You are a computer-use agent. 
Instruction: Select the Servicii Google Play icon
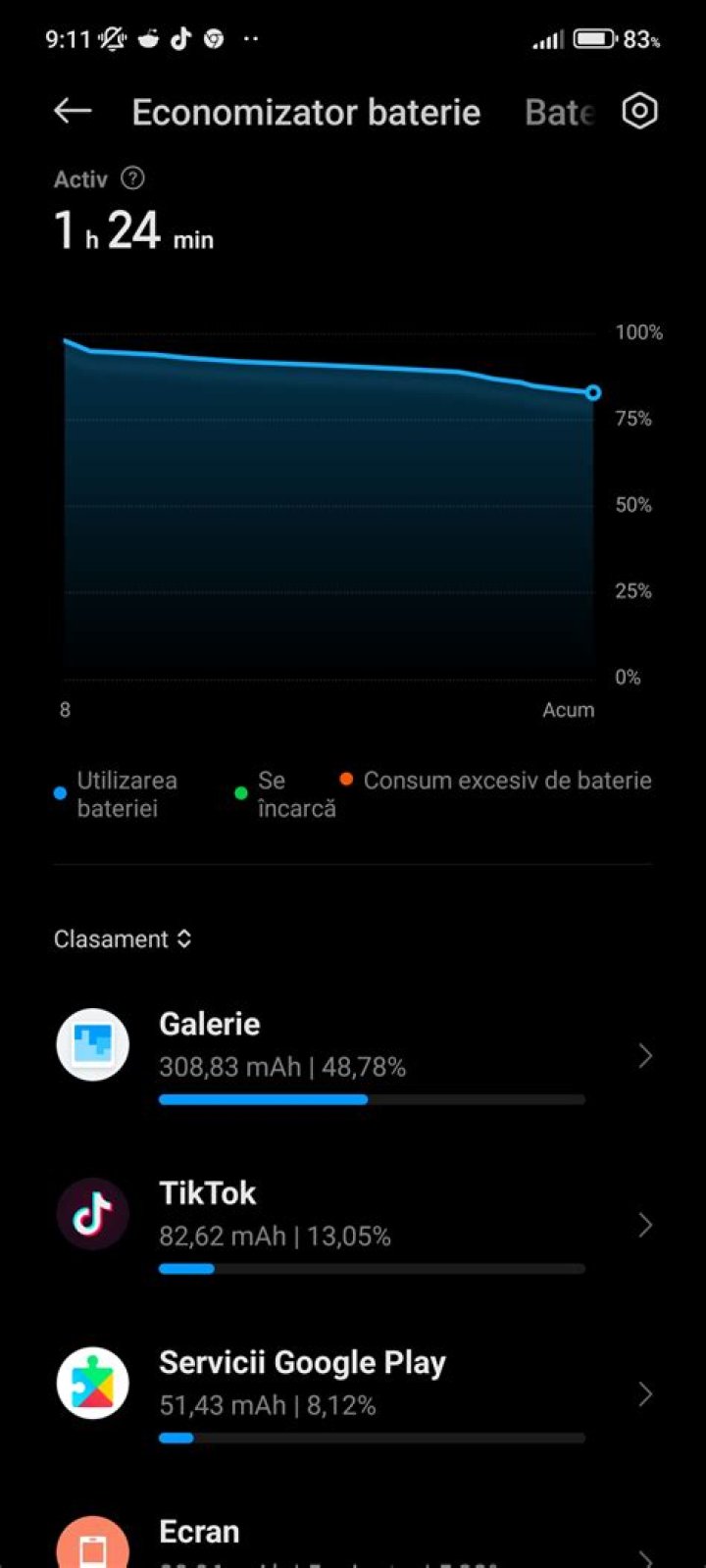coord(92,1383)
